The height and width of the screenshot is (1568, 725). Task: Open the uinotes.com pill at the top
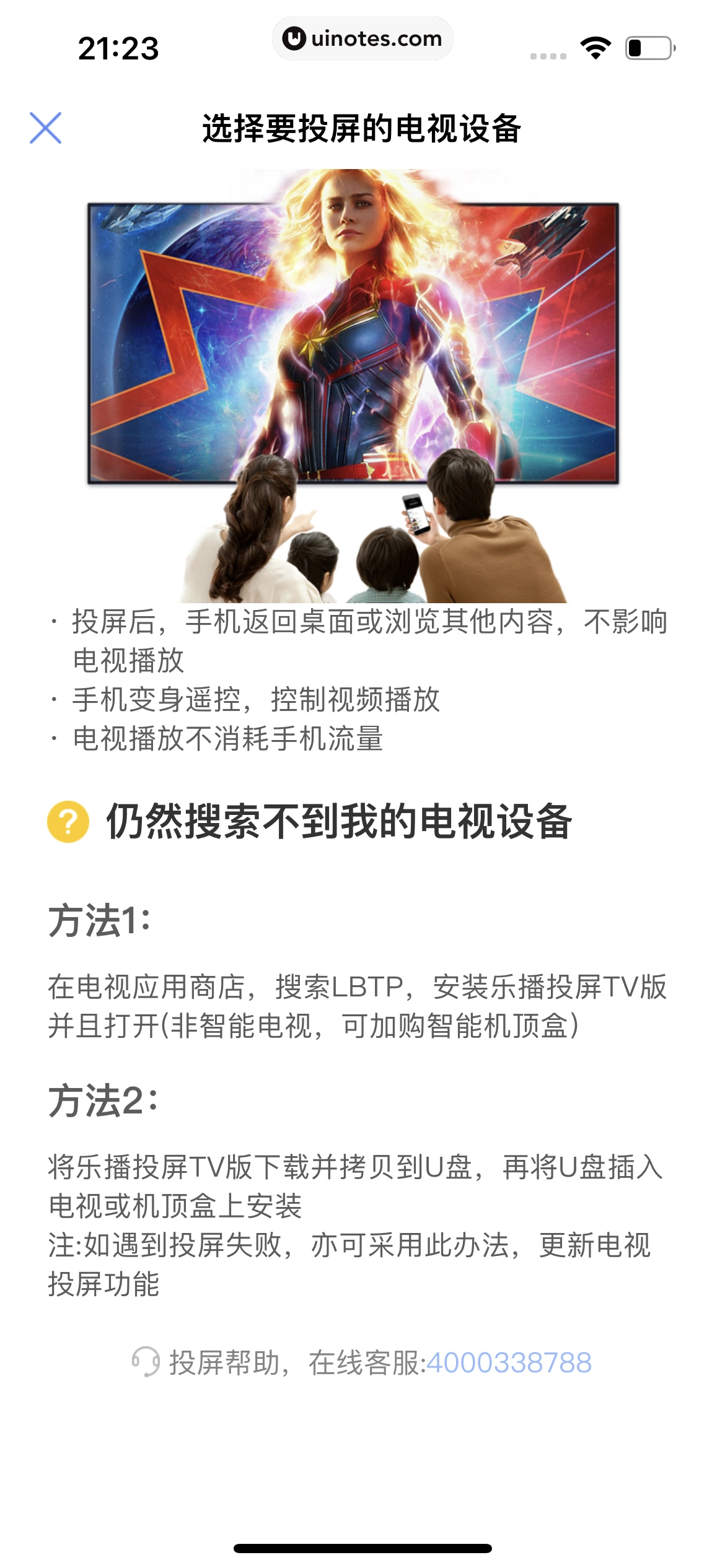pyautogui.click(x=362, y=38)
